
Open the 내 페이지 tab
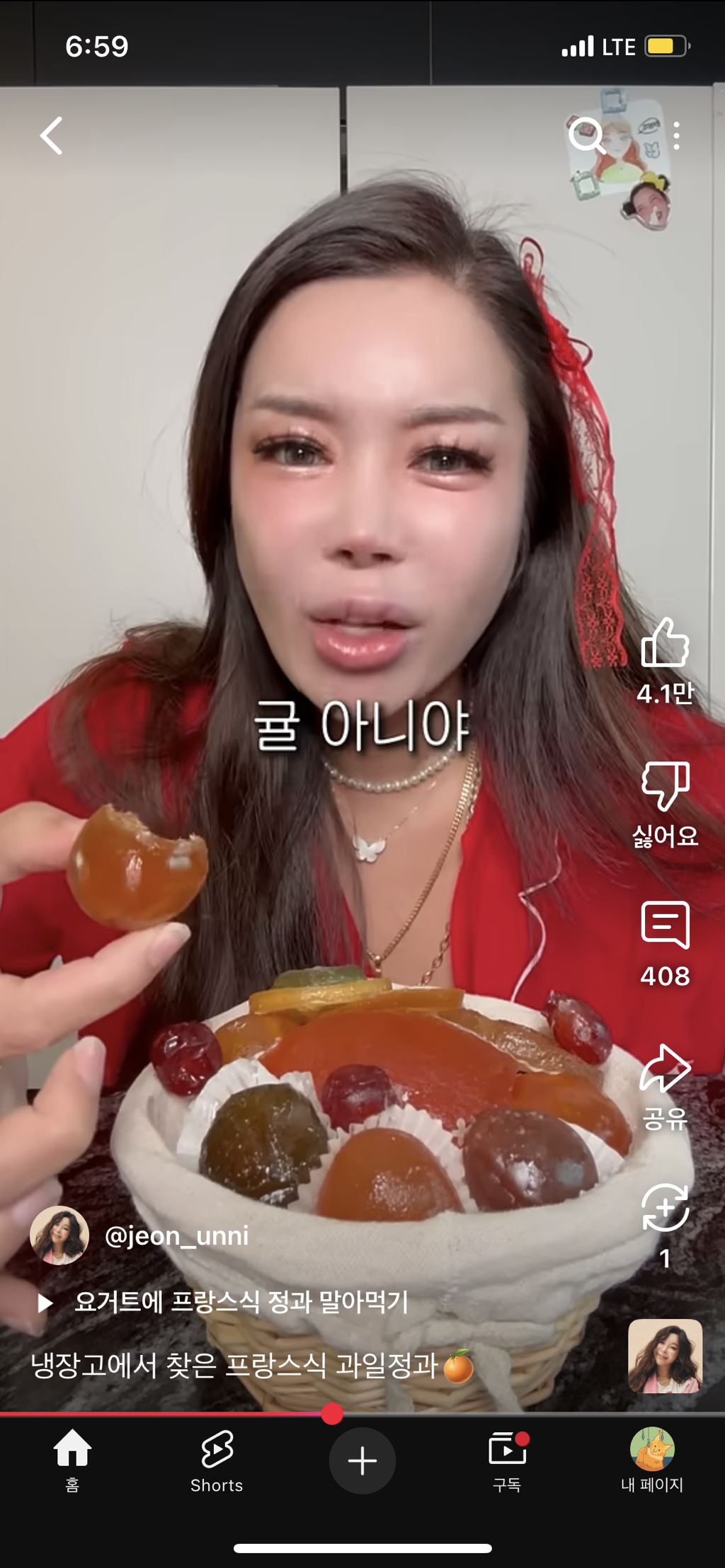[652, 1460]
